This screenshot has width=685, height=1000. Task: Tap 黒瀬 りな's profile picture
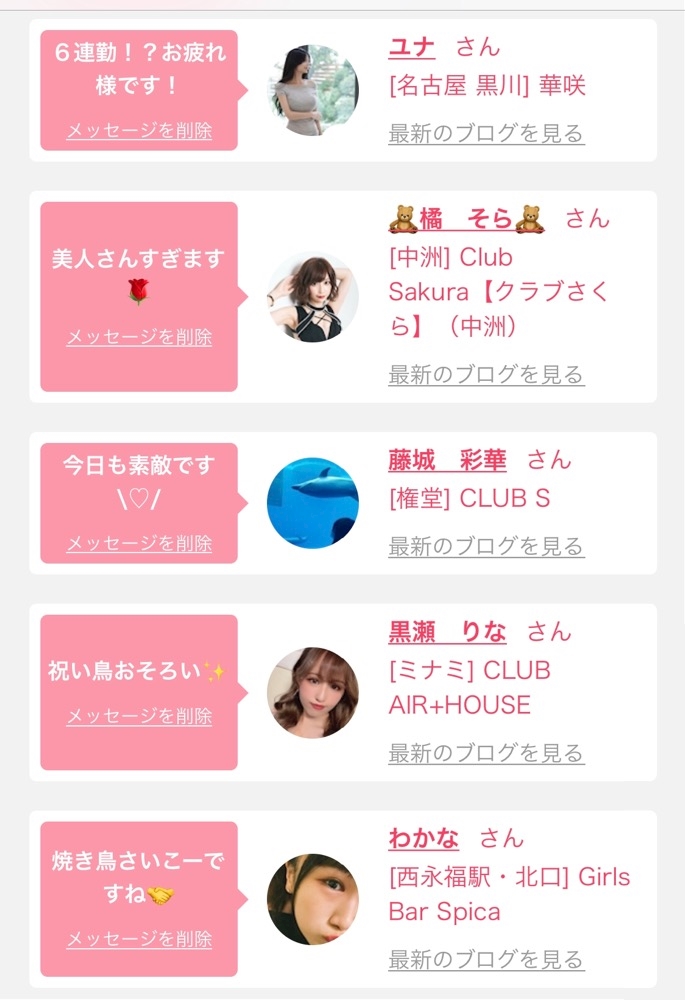coord(312,692)
